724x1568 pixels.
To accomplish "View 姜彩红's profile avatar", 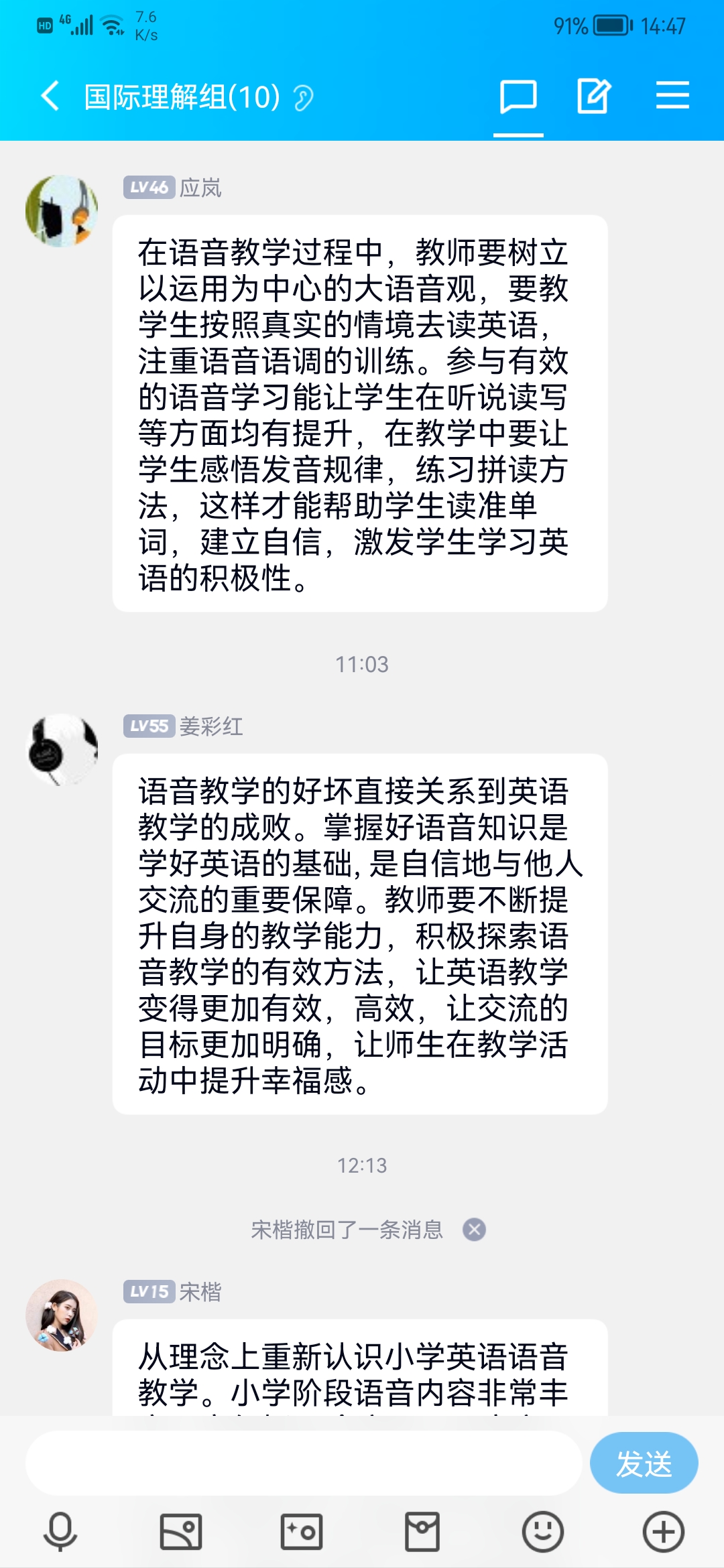I will 62,749.
